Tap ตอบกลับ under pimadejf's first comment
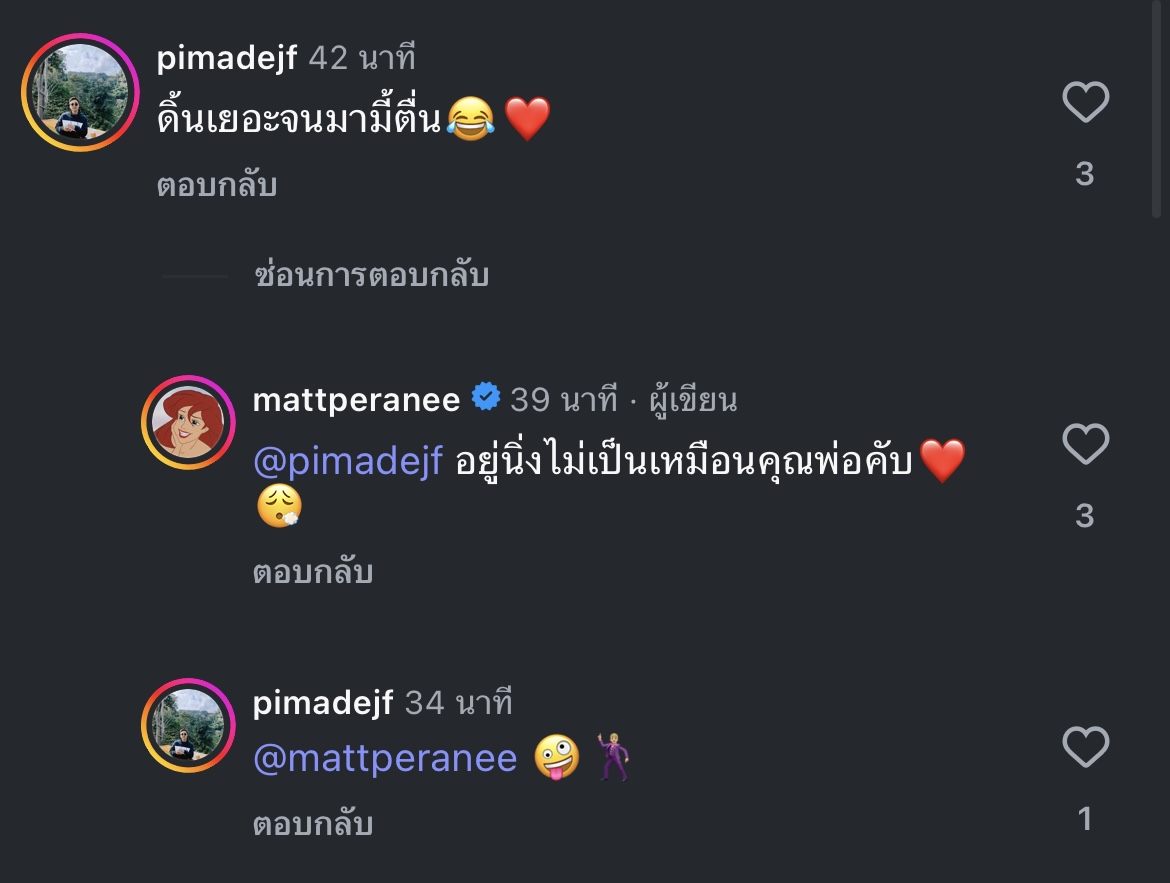The width and height of the screenshot is (1170, 883). (217, 185)
